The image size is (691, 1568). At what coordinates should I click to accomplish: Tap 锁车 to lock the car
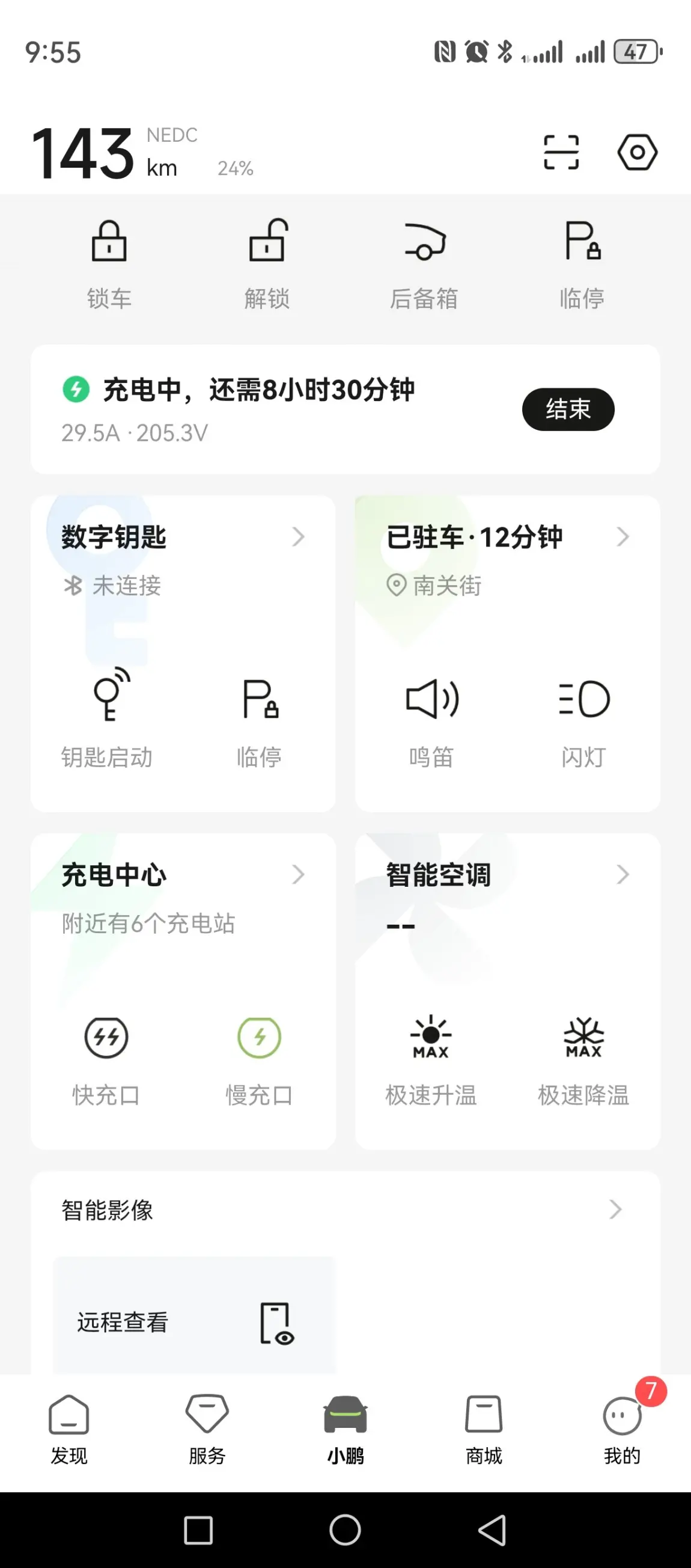pyautogui.click(x=109, y=265)
